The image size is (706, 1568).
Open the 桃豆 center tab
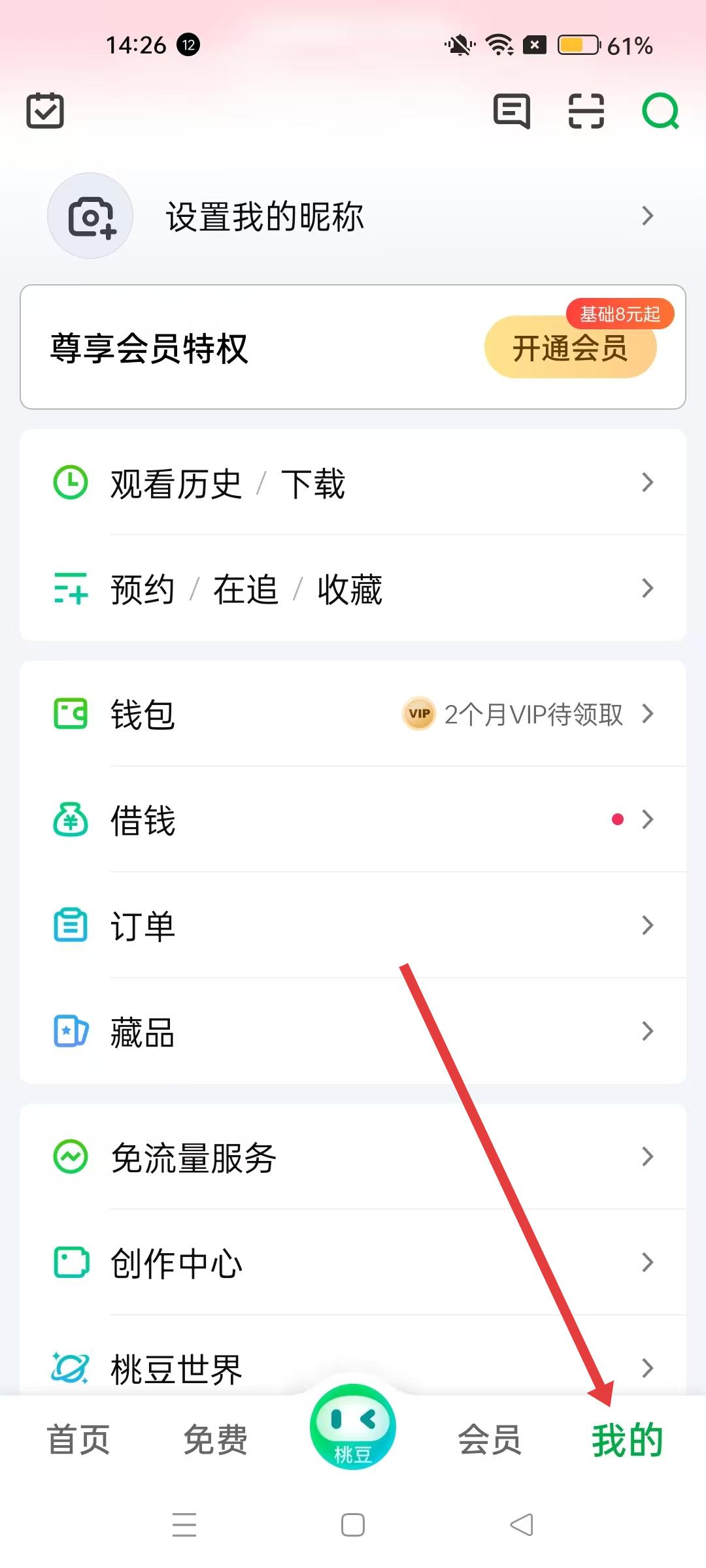click(x=353, y=1428)
